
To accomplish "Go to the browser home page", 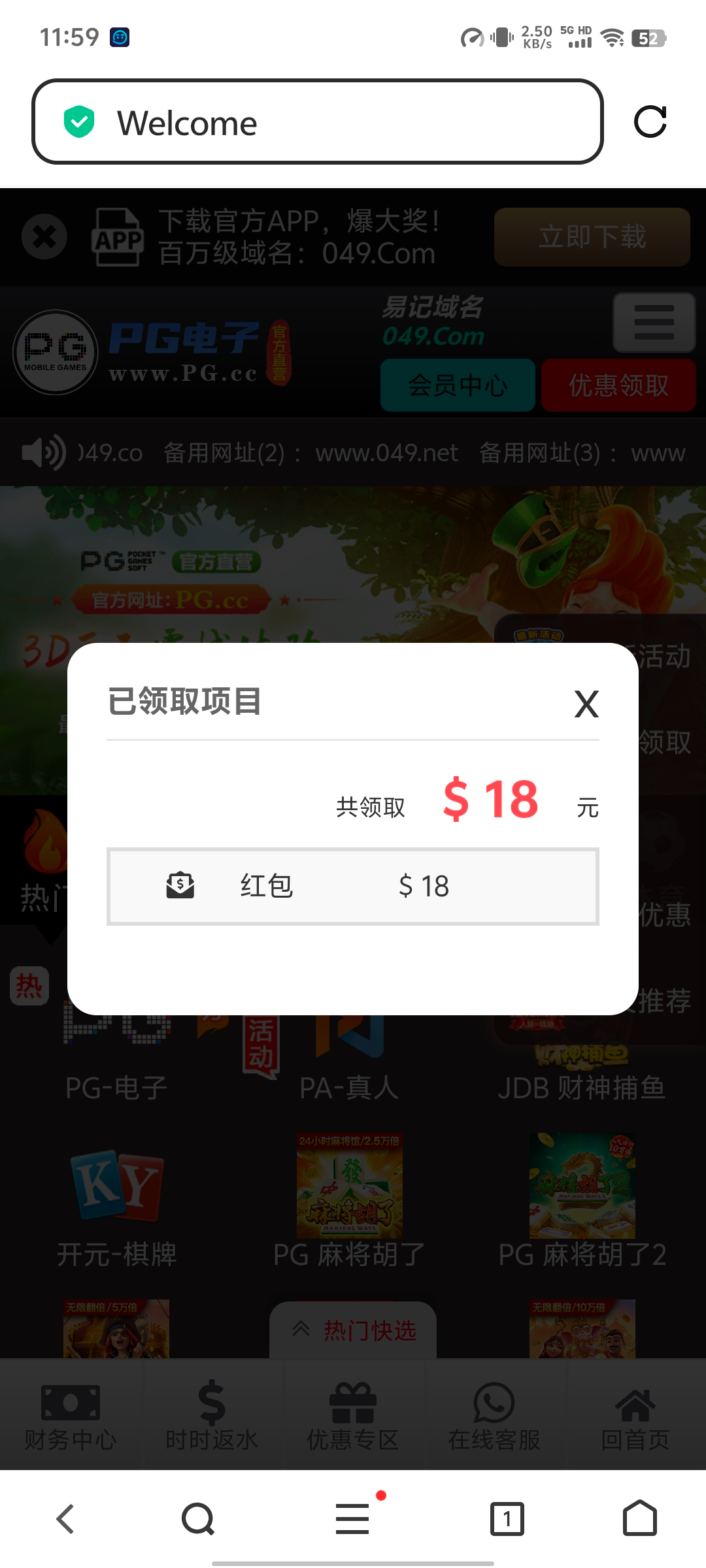I will (x=639, y=1518).
